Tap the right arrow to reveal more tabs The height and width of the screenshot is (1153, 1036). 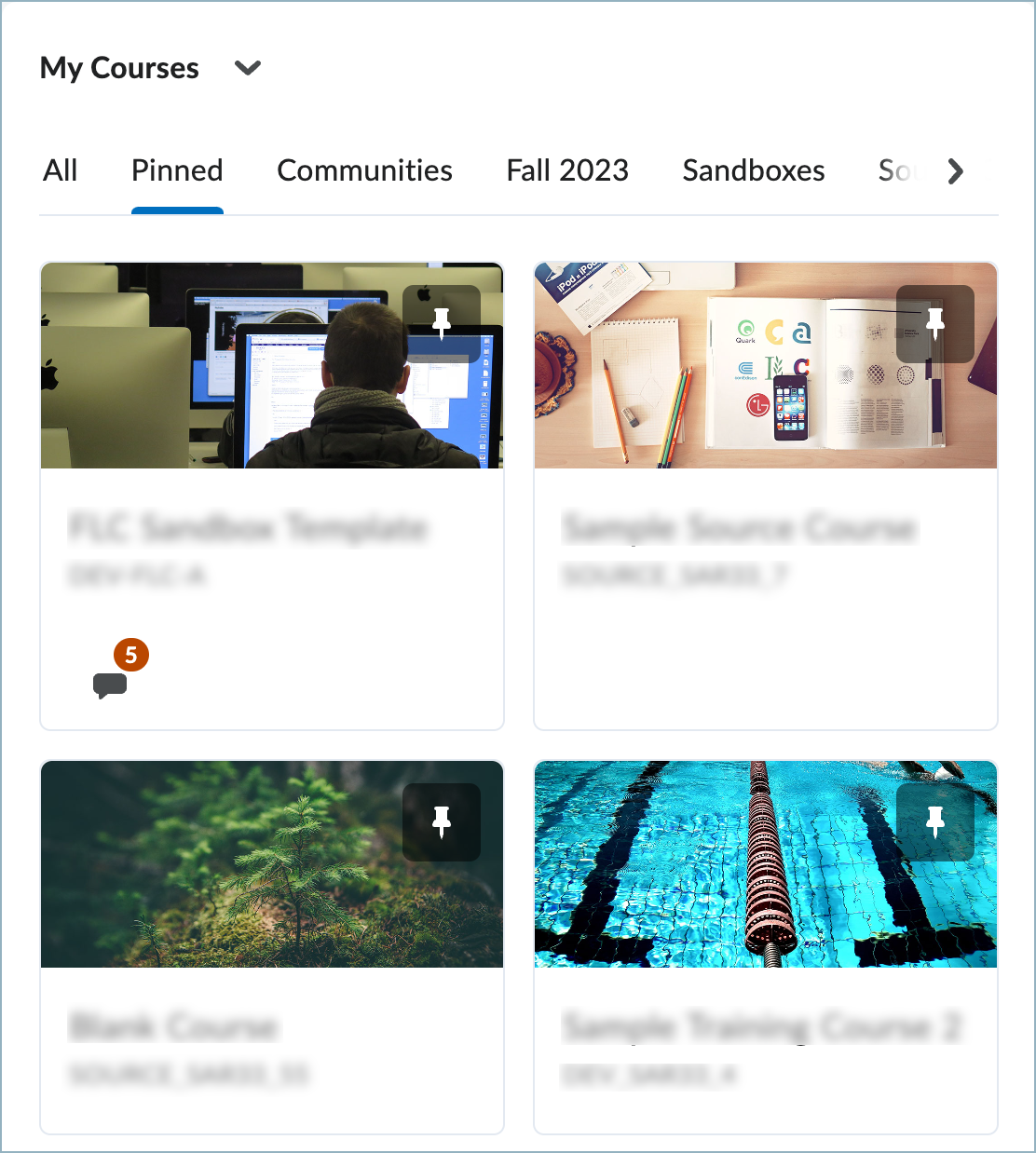pos(955,171)
